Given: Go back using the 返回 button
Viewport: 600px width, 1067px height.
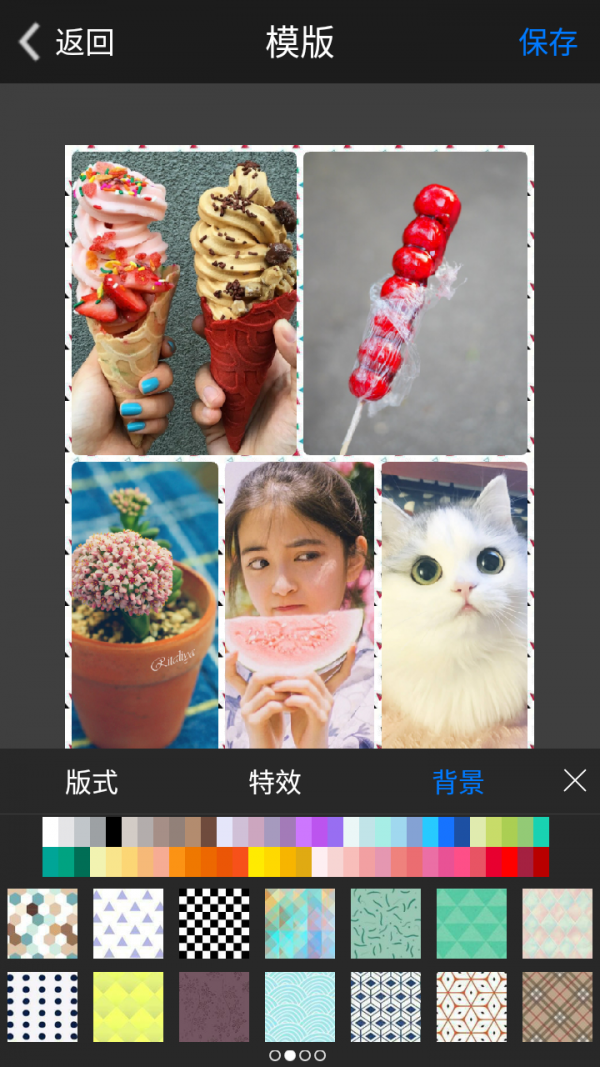Looking at the screenshot, I should [x=66, y=42].
